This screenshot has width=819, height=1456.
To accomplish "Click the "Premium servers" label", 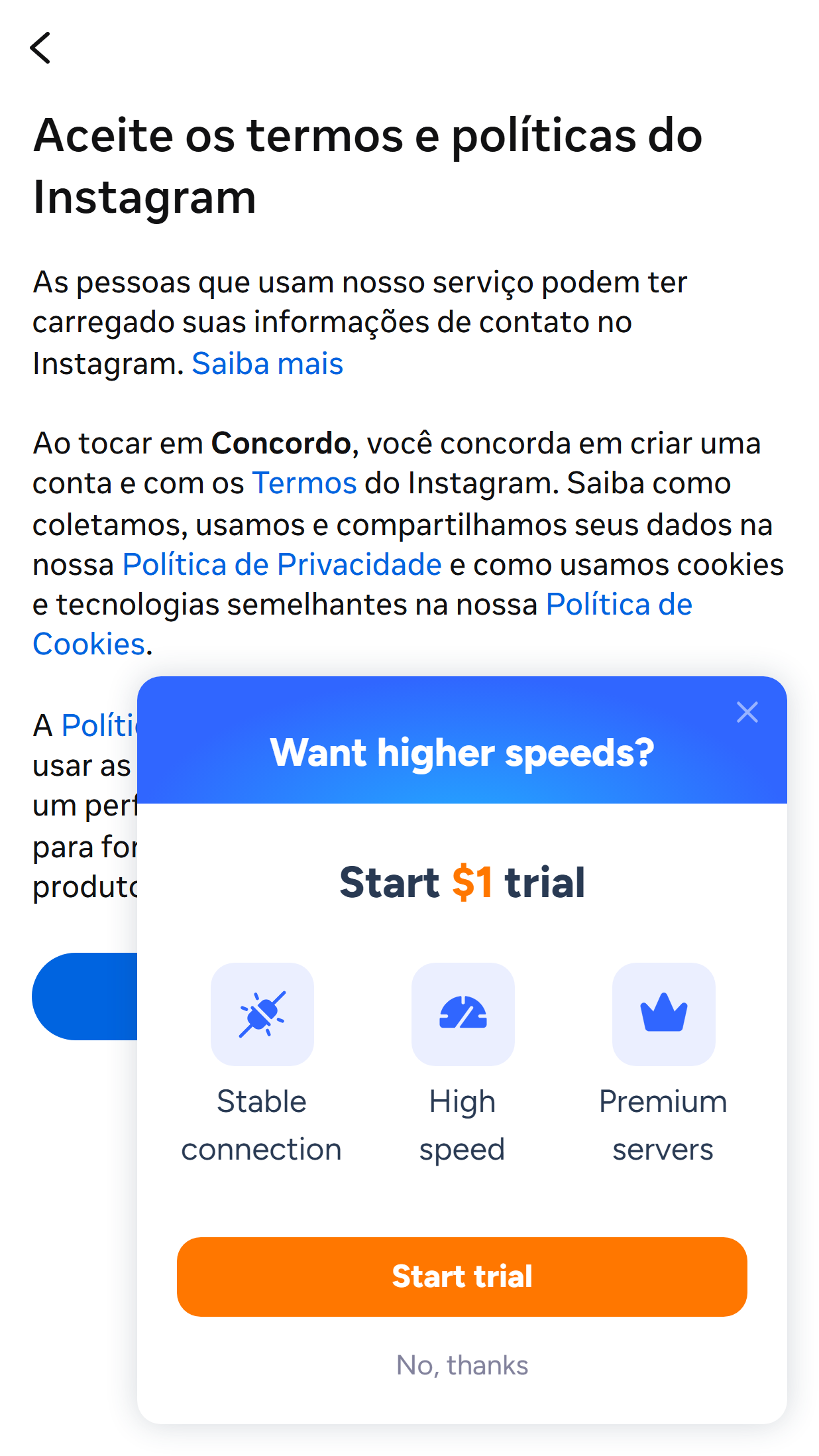I will tap(663, 1125).
